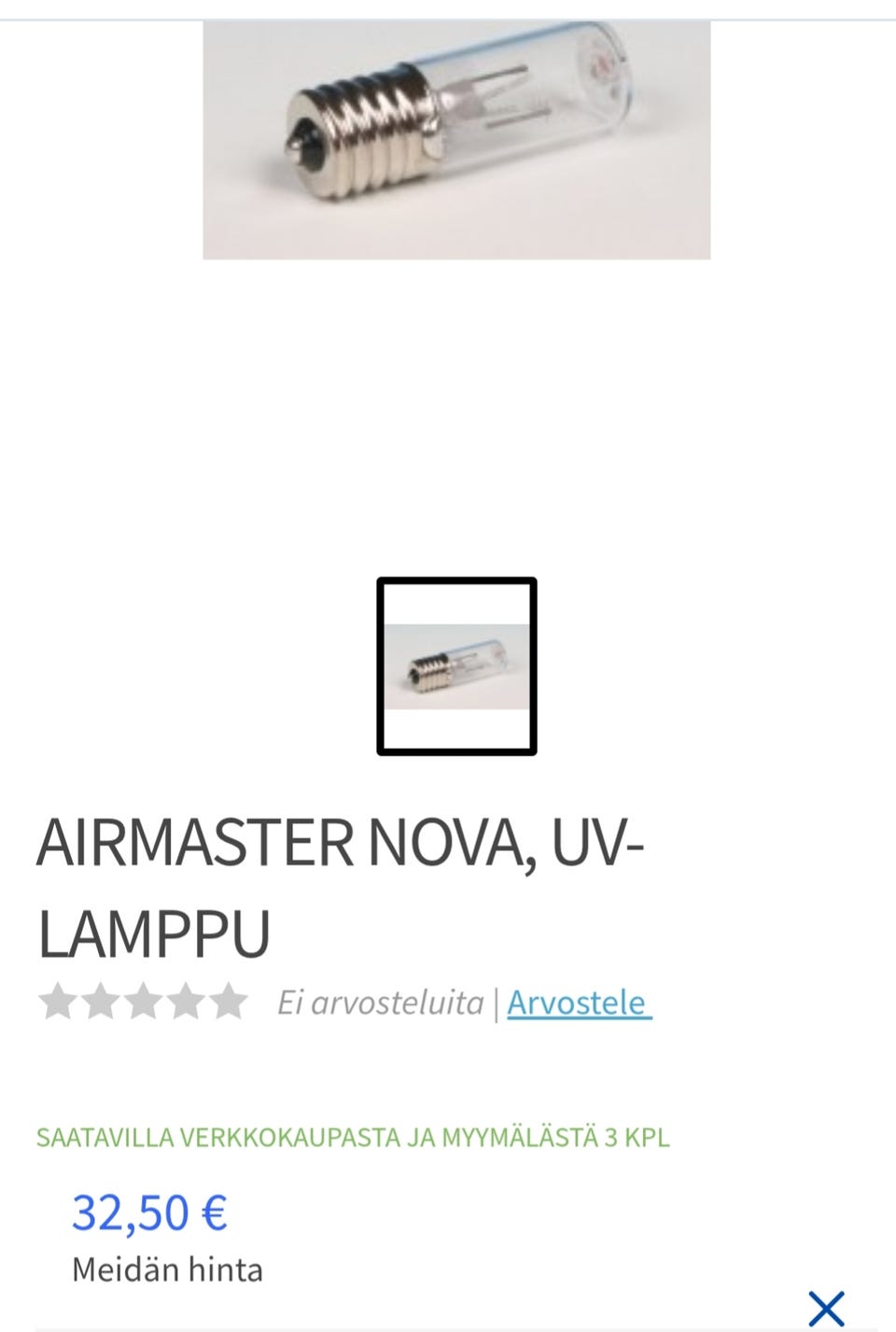Click the blue X close icon
The height and width of the screenshot is (1332, 896).
click(825, 1307)
